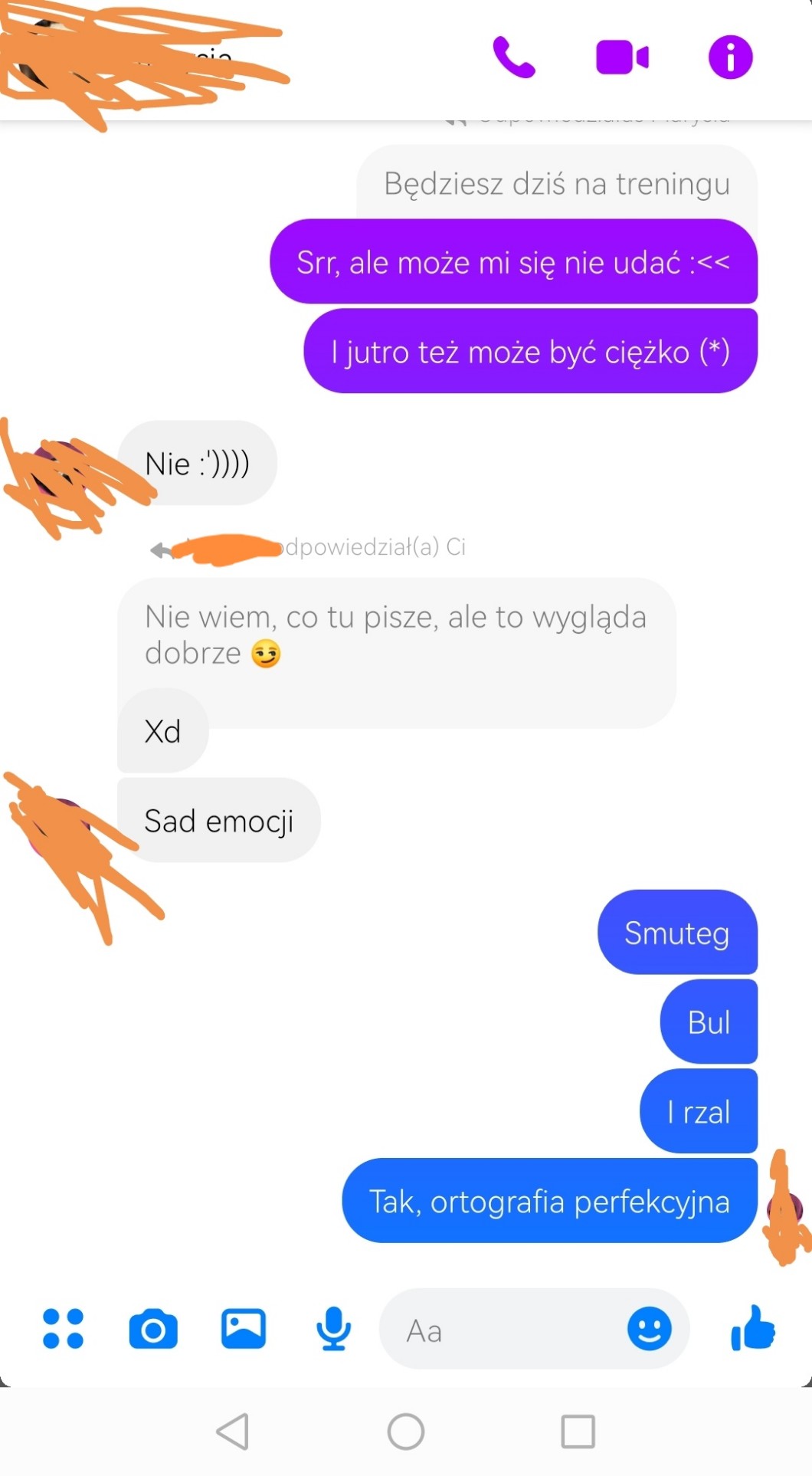This screenshot has width=812, height=1476.
Task: Start a voice call
Action: tap(513, 57)
